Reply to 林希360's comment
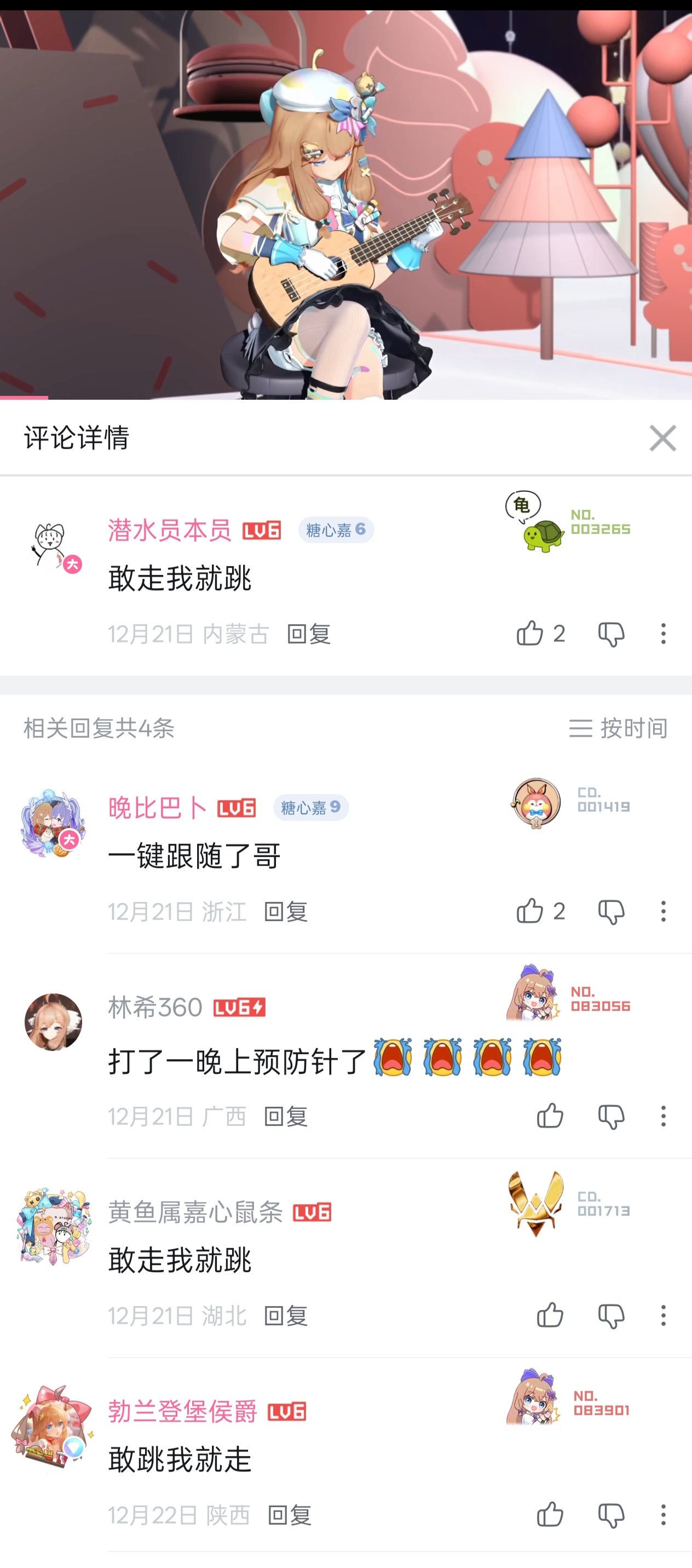This screenshot has width=692, height=1568. point(285,1116)
